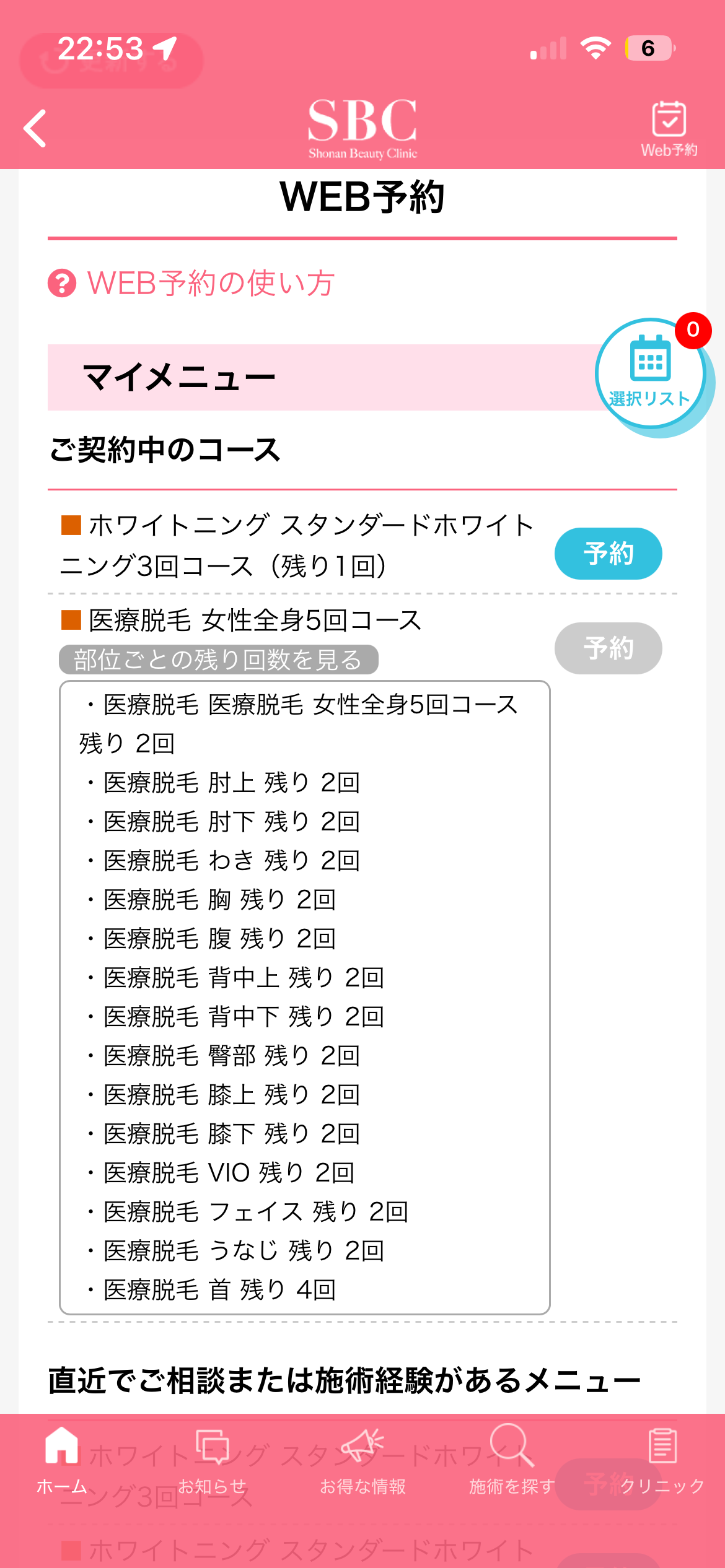Image resolution: width=725 pixels, height=1568 pixels.
Task: Go back using the top-left arrow
Action: click(x=35, y=128)
